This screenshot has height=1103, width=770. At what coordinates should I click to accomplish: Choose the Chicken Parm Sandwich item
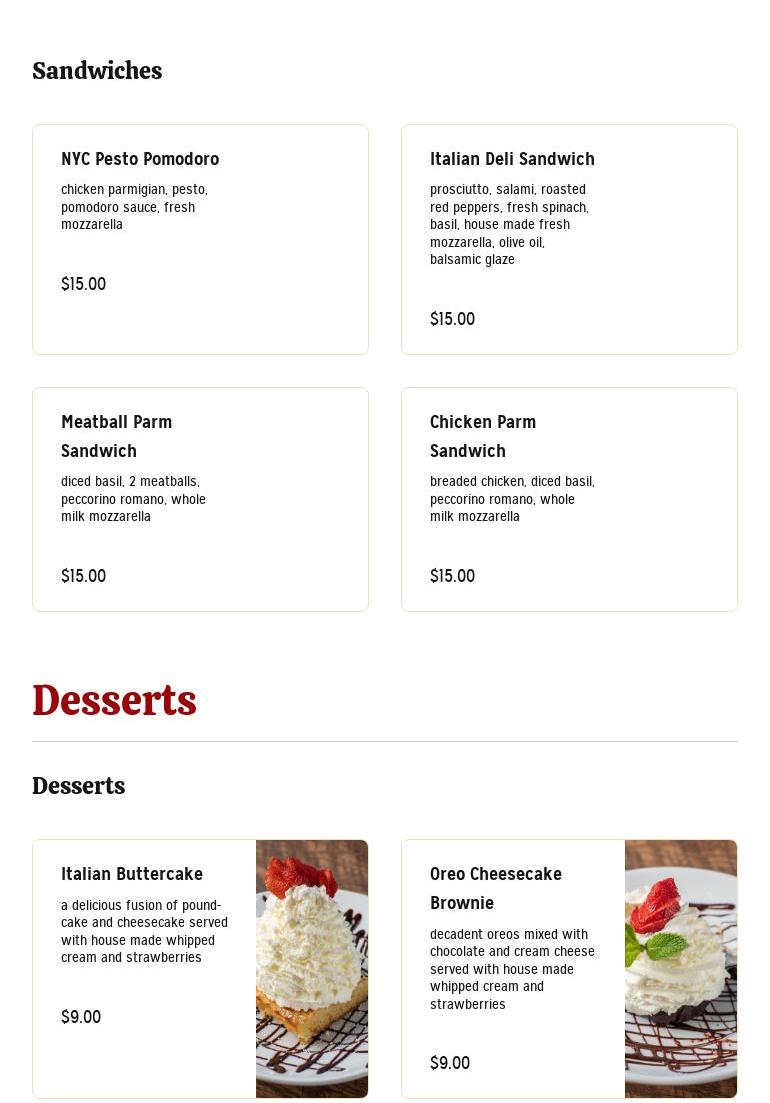tap(569, 499)
